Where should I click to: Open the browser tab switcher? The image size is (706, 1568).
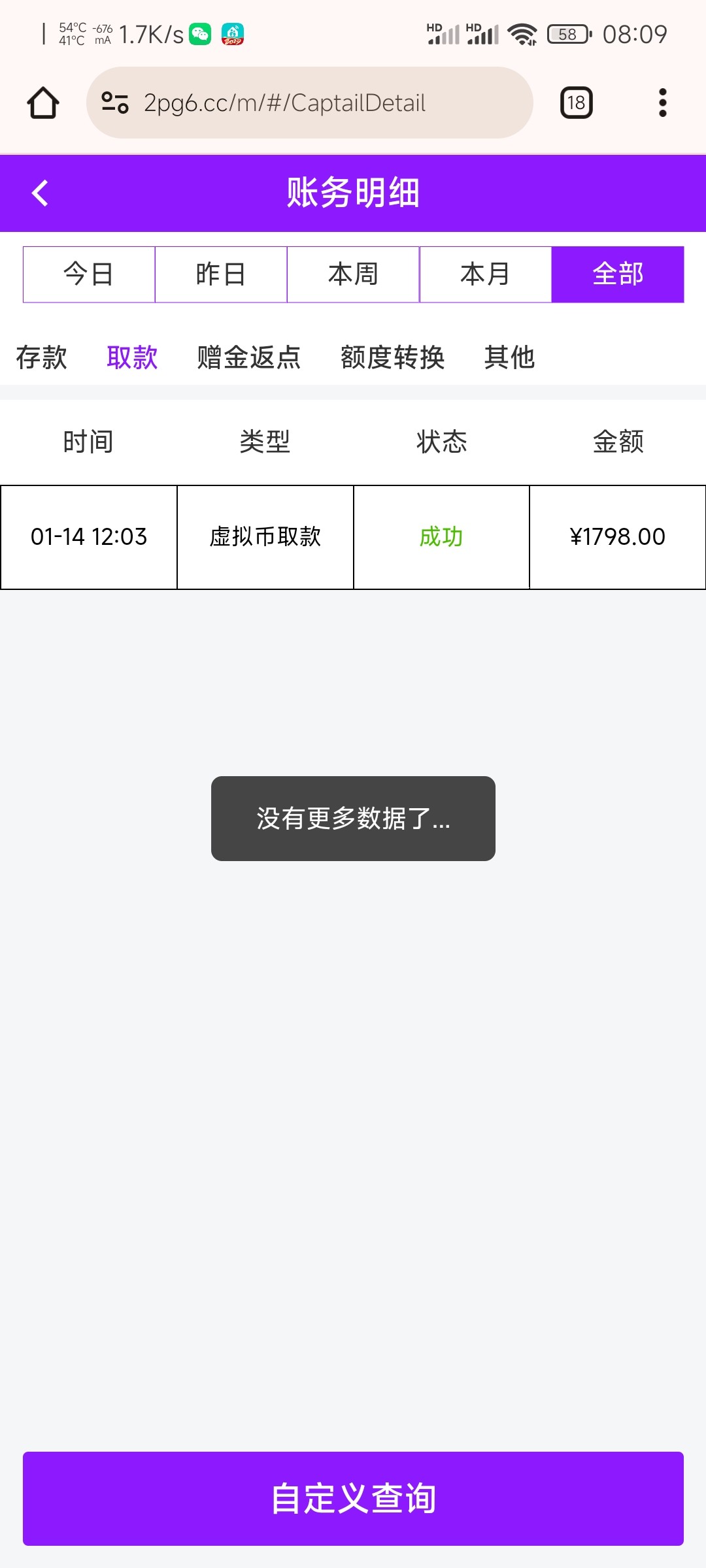pyautogui.click(x=576, y=103)
